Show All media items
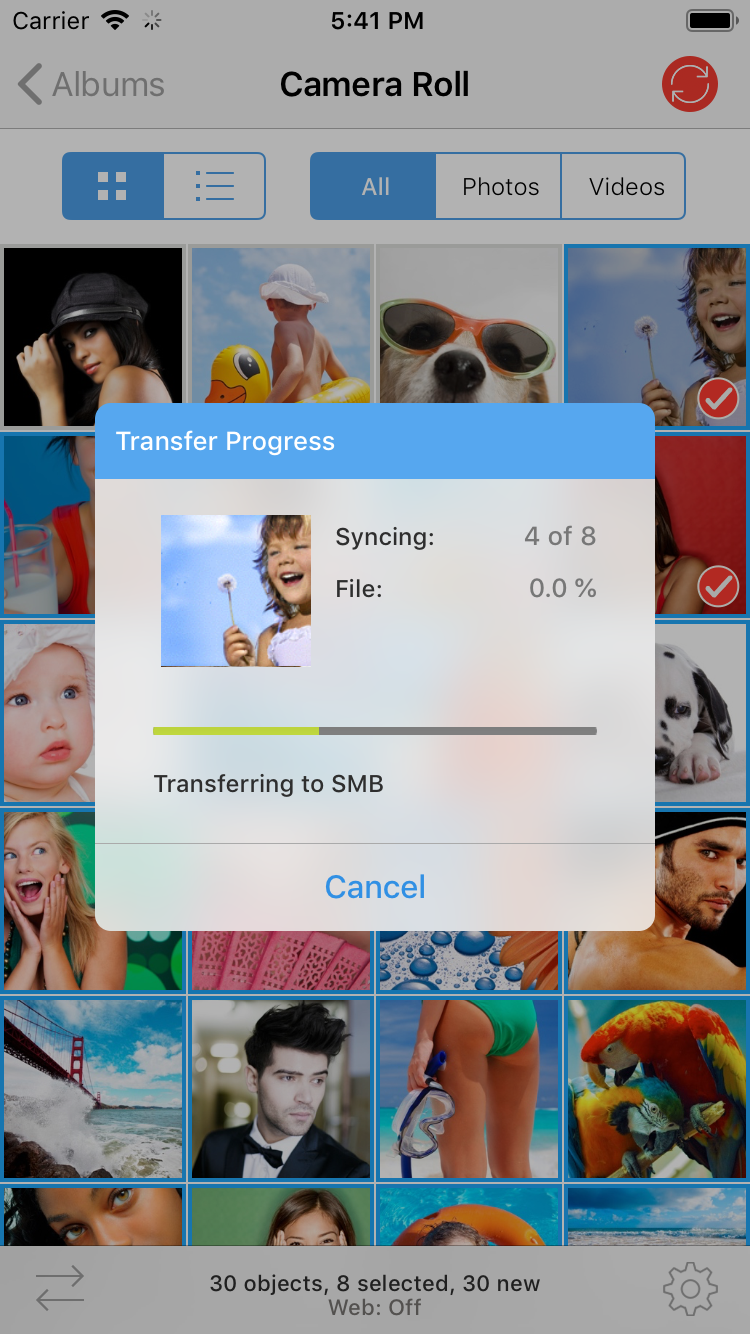Screen dimensions: 750x1334 375,187
